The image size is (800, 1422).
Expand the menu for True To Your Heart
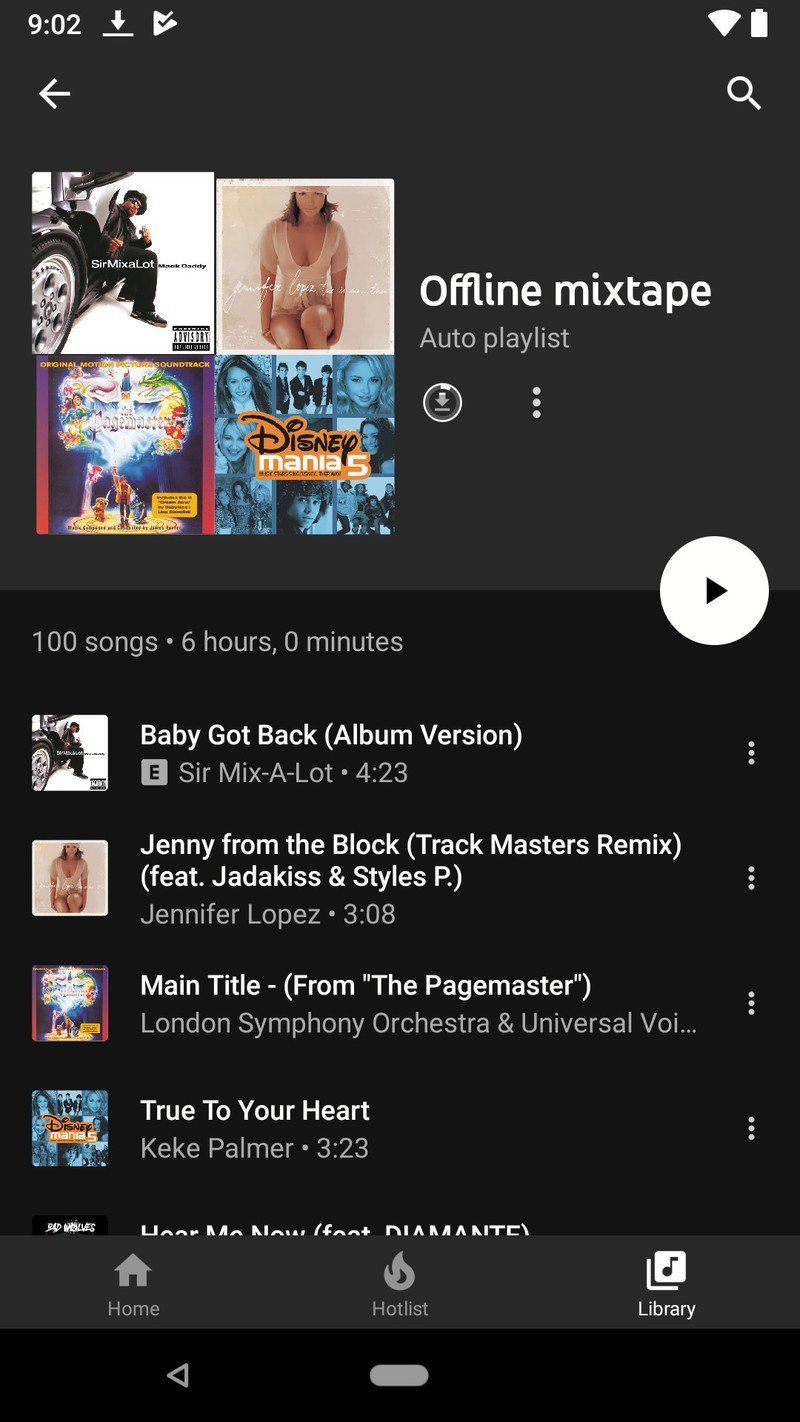pos(751,1128)
